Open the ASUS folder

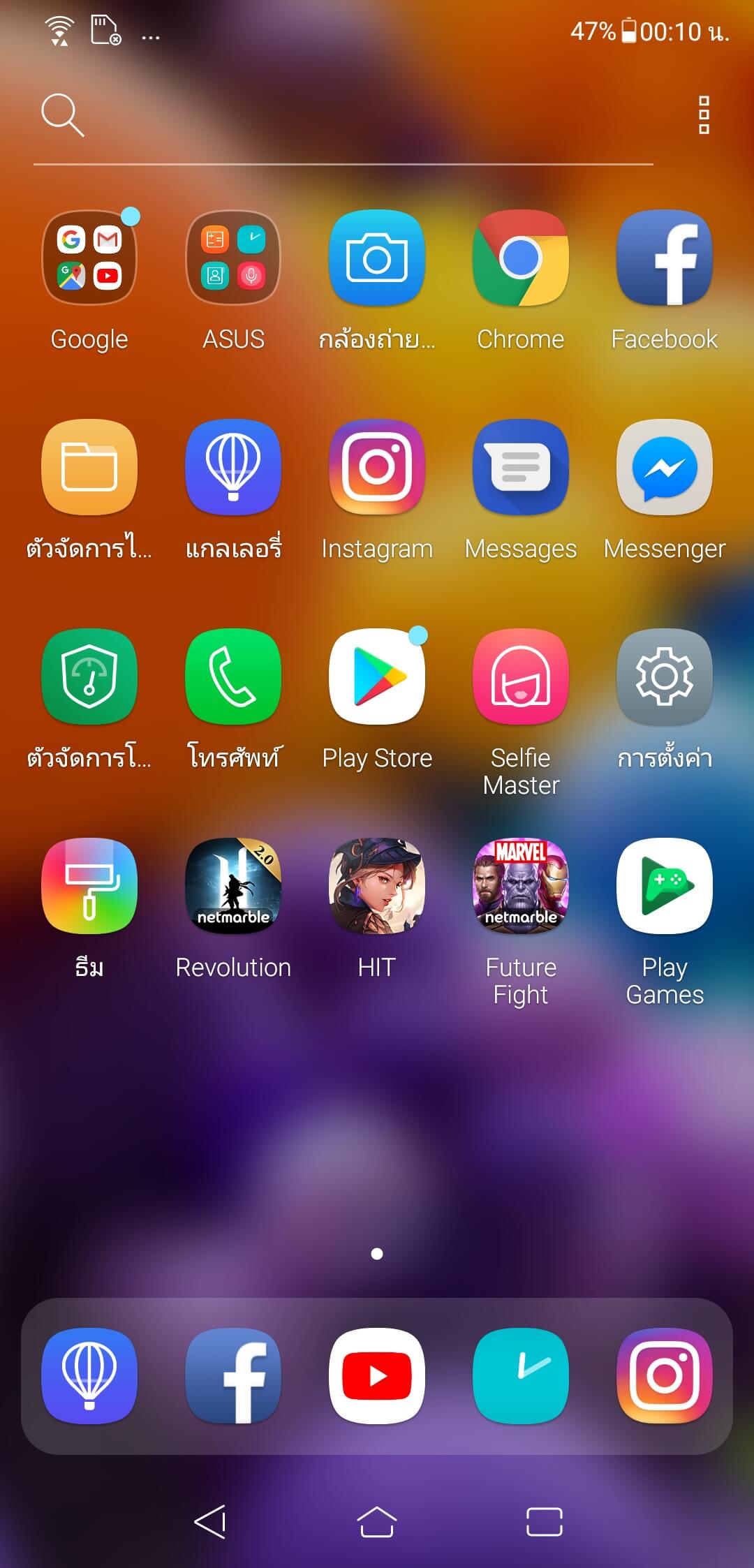point(233,258)
